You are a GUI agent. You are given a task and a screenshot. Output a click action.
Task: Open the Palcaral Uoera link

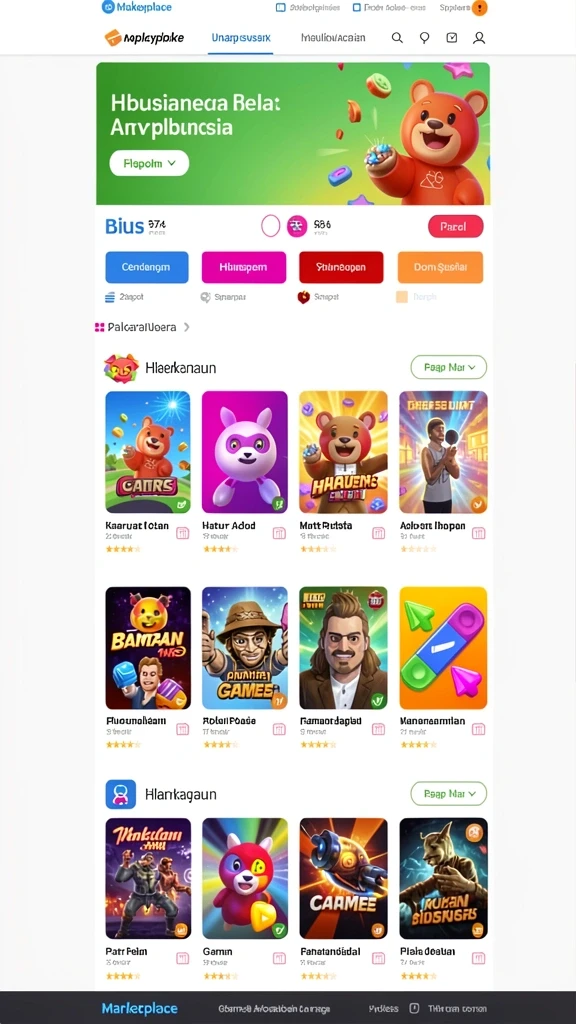pos(142,327)
